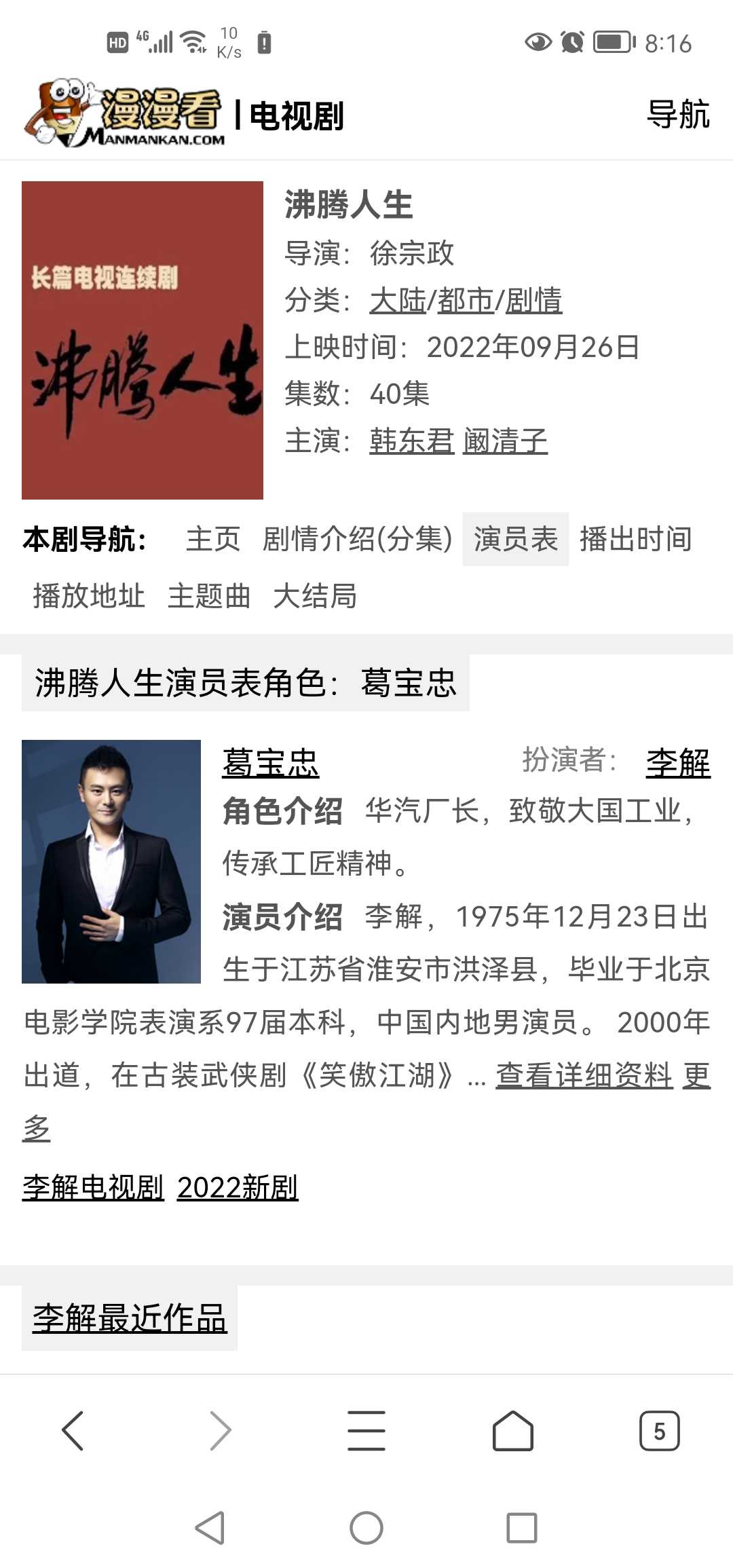Open 主题曲 section

(209, 596)
